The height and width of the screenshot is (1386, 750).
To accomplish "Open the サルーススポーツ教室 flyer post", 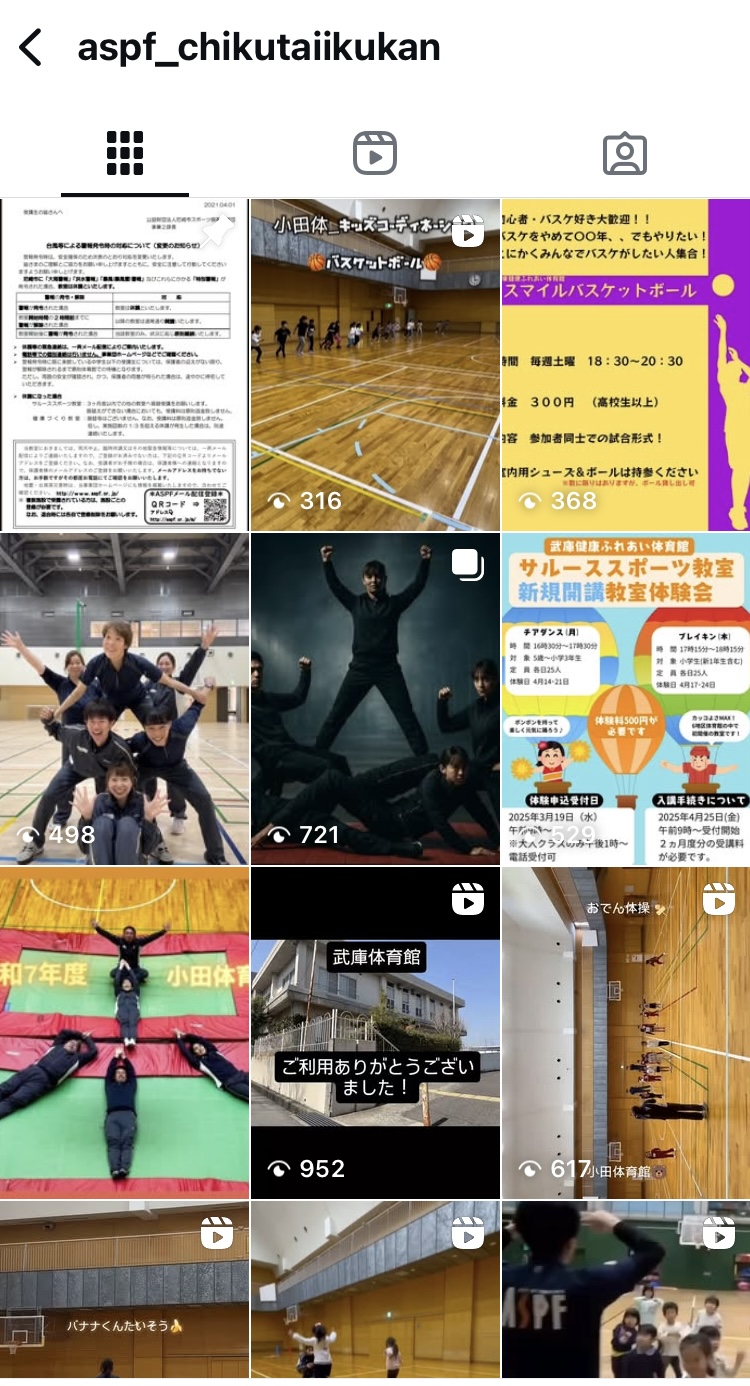I will 626,698.
